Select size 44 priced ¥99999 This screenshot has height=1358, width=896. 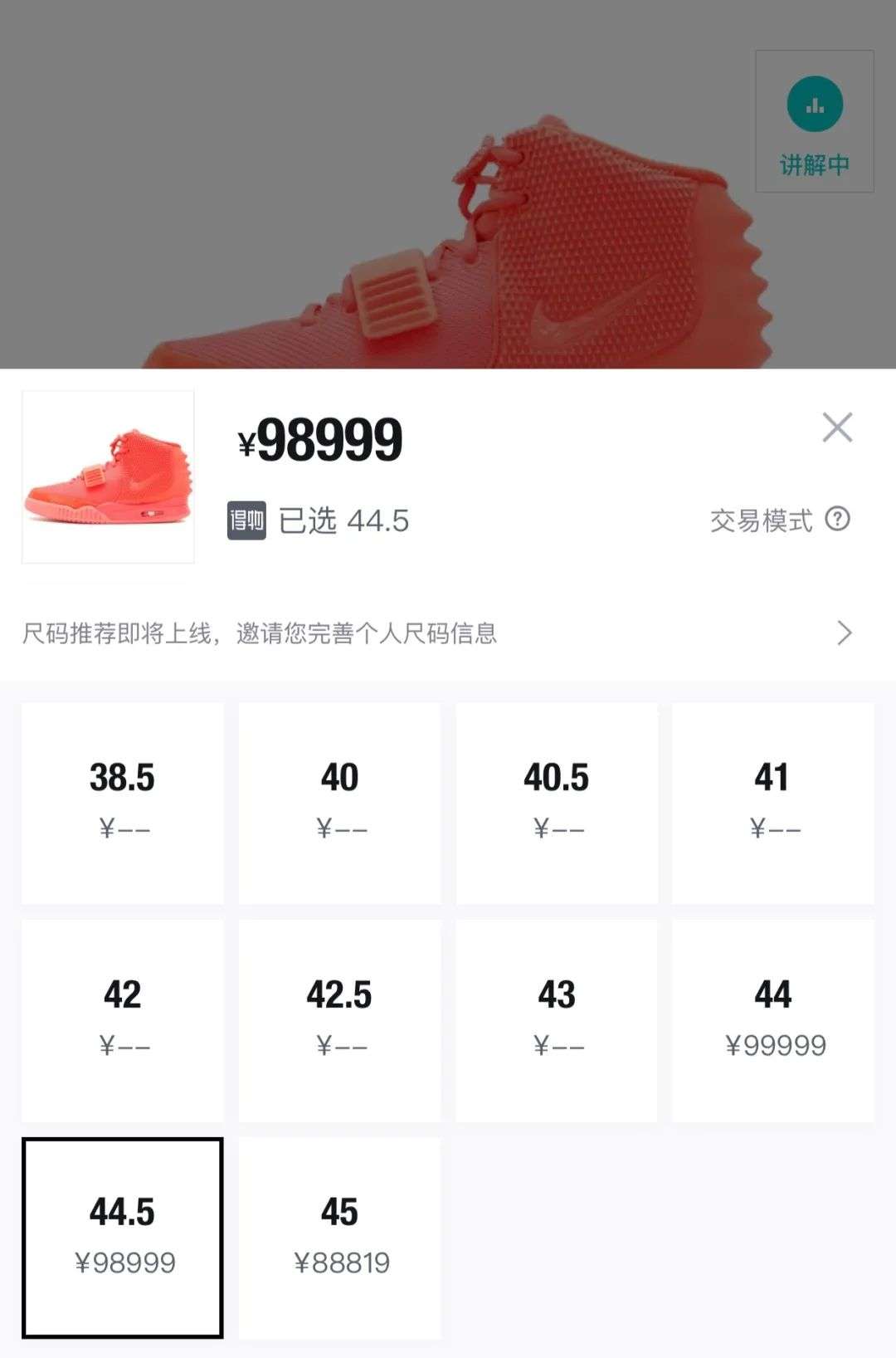coord(772,1020)
